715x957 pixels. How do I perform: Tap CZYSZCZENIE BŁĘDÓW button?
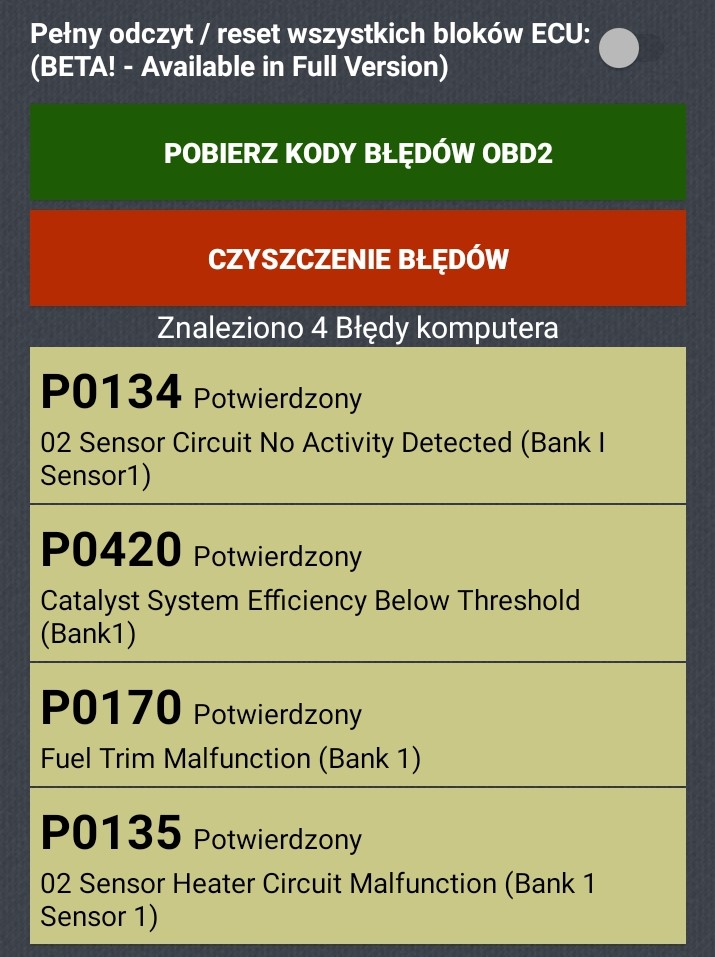pyautogui.click(x=358, y=259)
